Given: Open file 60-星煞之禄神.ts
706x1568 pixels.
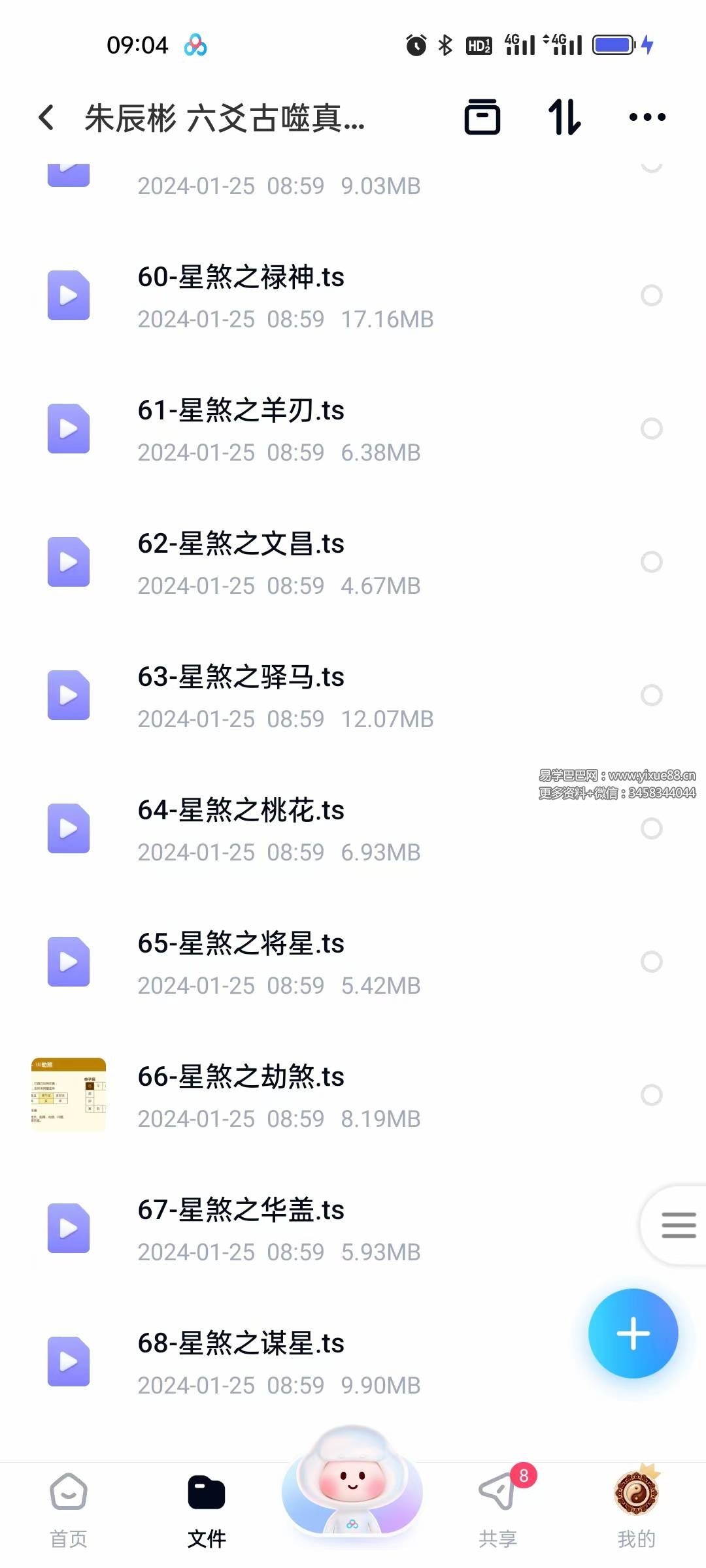Looking at the screenshot, I should 241,277.
